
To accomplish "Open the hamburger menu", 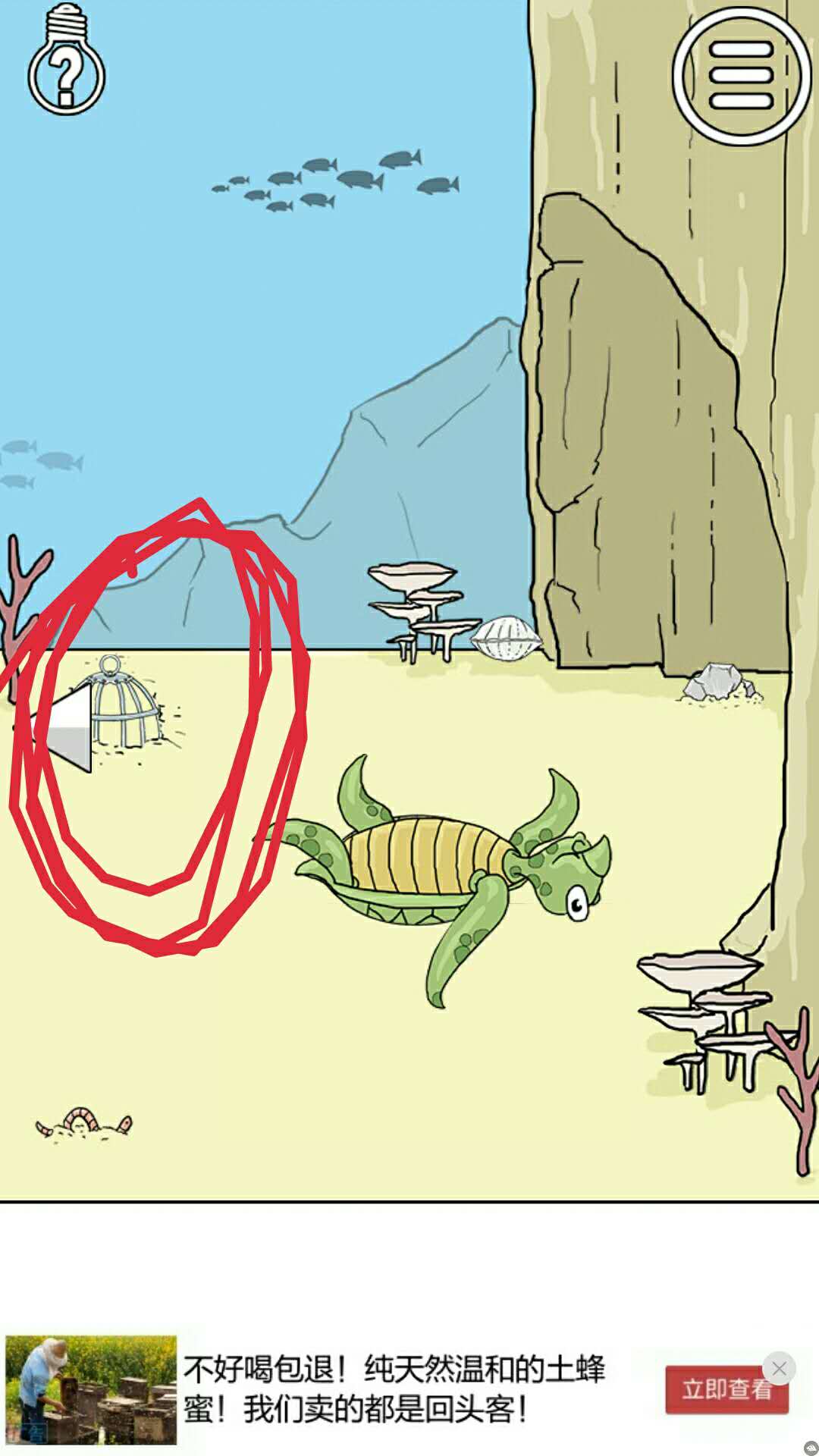I will pyautogui.click(x=741, y=76).
